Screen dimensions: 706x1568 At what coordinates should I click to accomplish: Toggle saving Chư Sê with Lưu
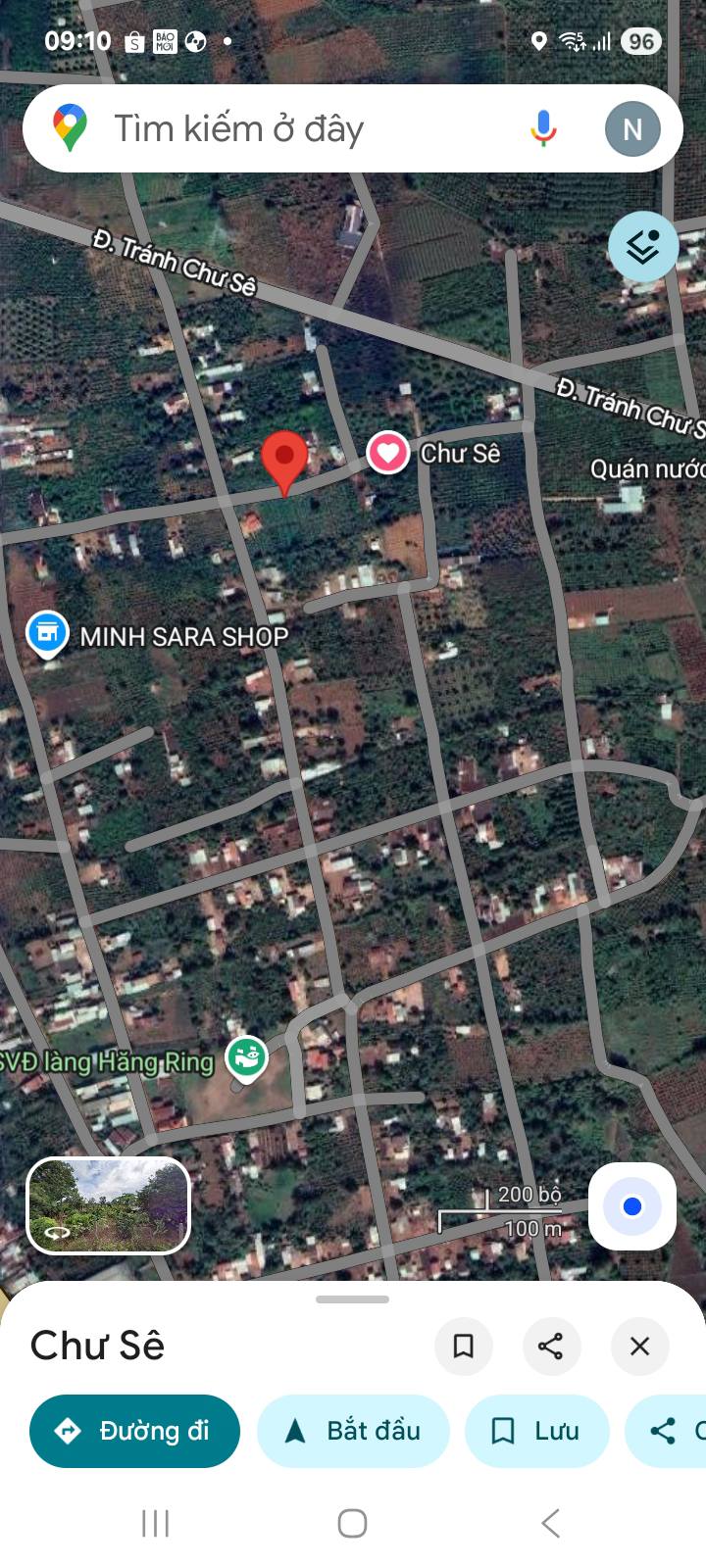[x=536, y=1431]
